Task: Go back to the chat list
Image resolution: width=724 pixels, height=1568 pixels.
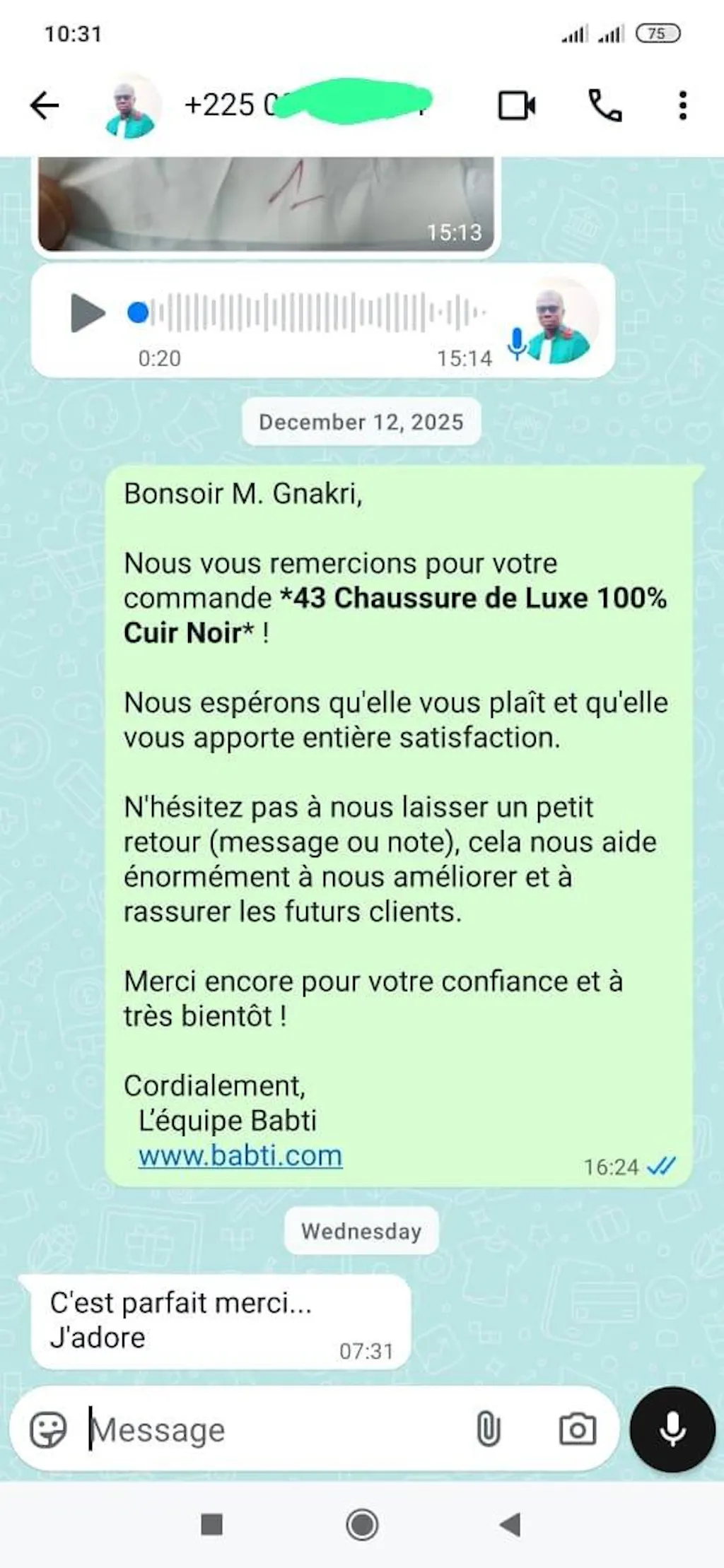Action: pos(45,106)
